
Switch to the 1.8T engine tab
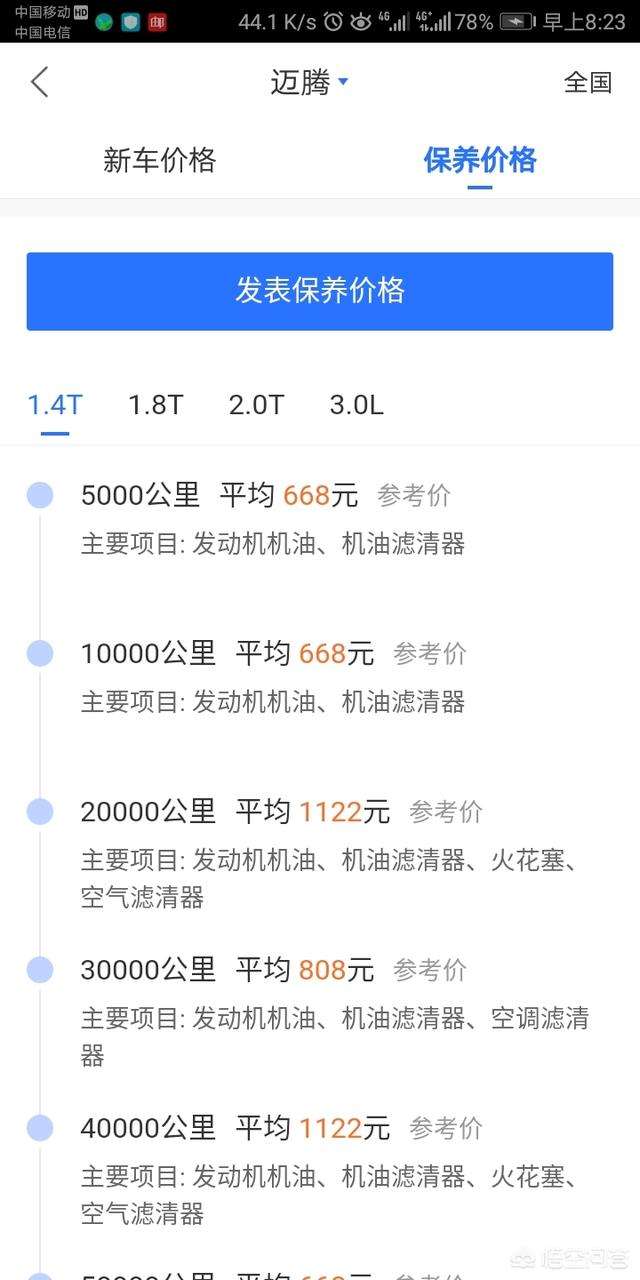click(156, 405)
